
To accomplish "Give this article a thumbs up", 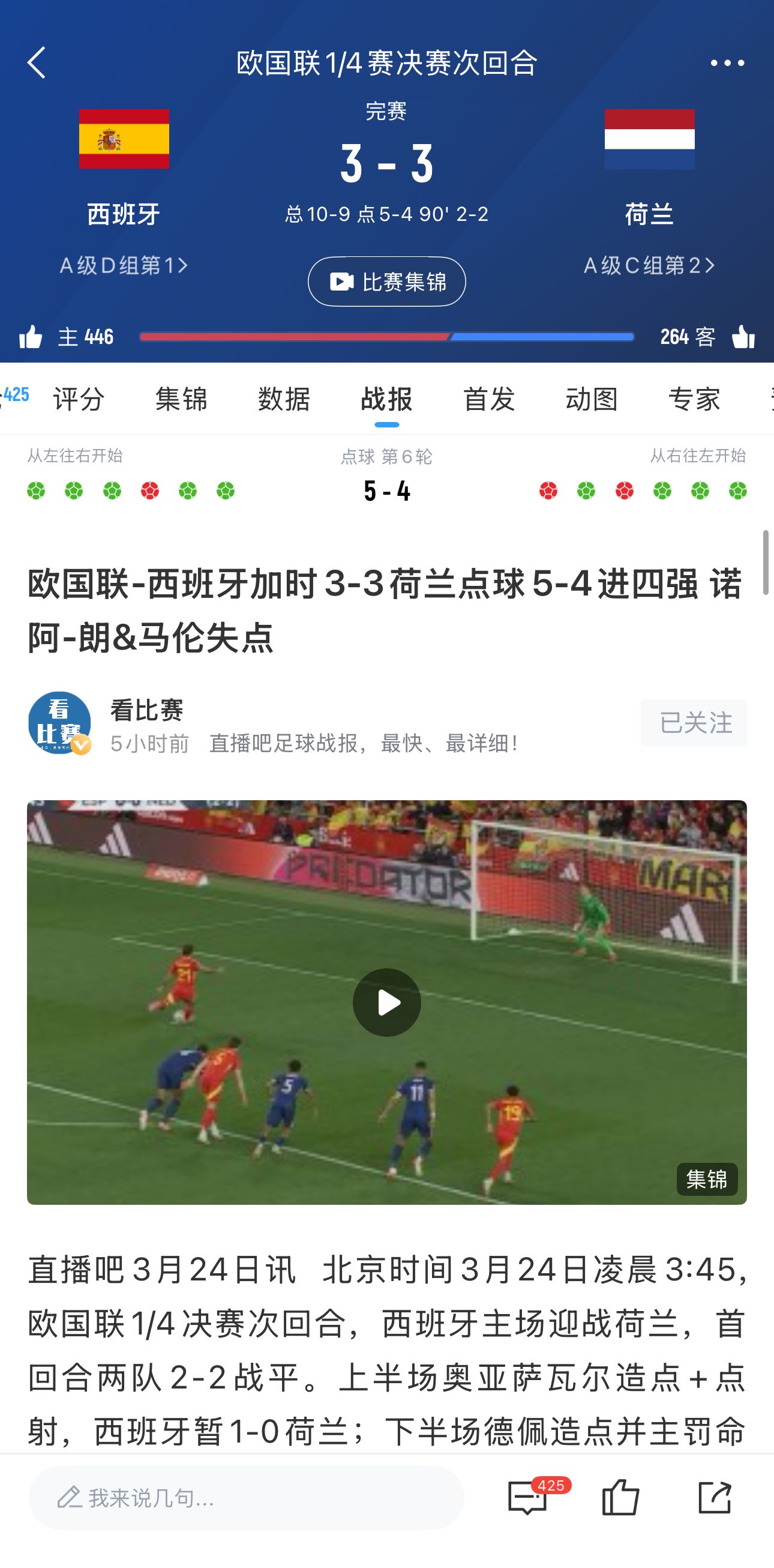I will [x=620, y=1497].
